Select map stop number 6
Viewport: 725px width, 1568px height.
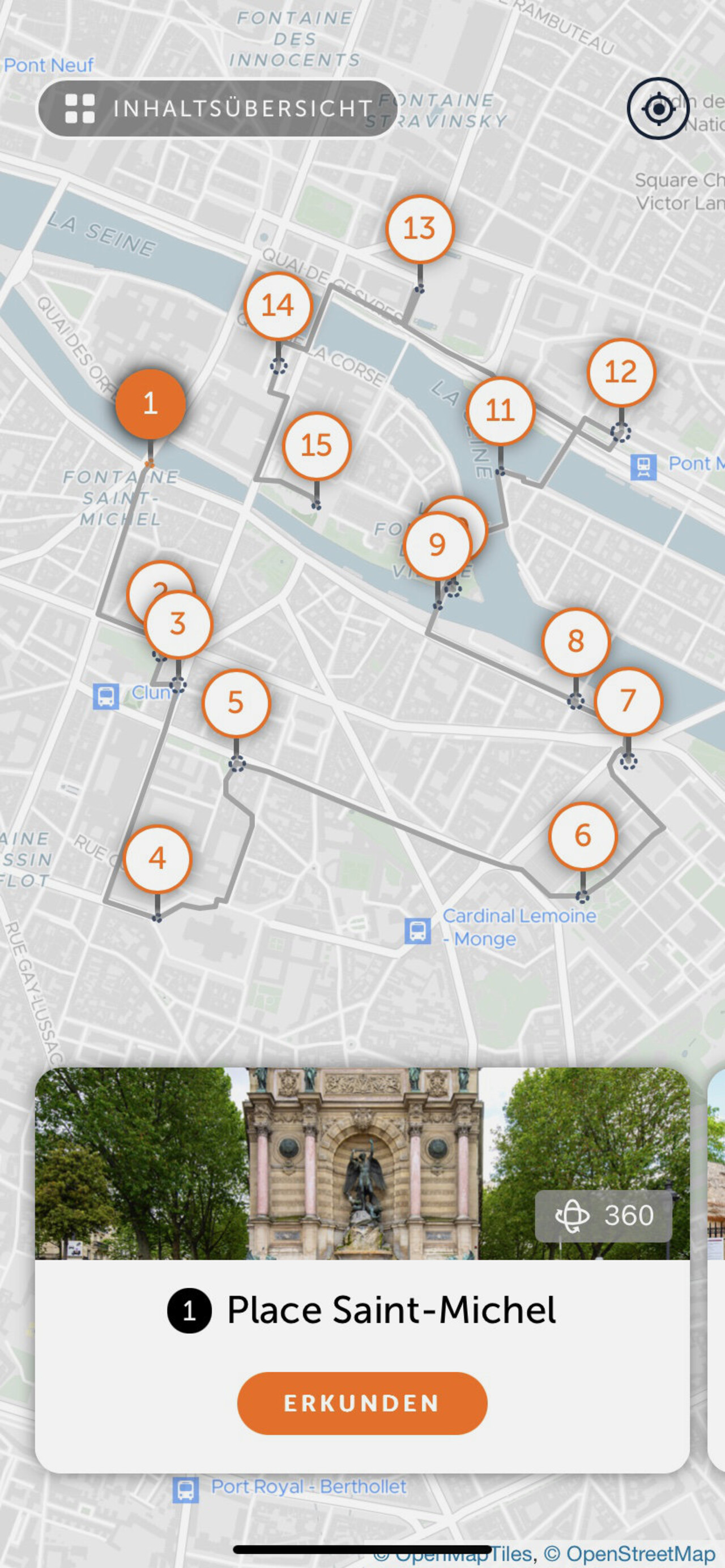[583, 835]
